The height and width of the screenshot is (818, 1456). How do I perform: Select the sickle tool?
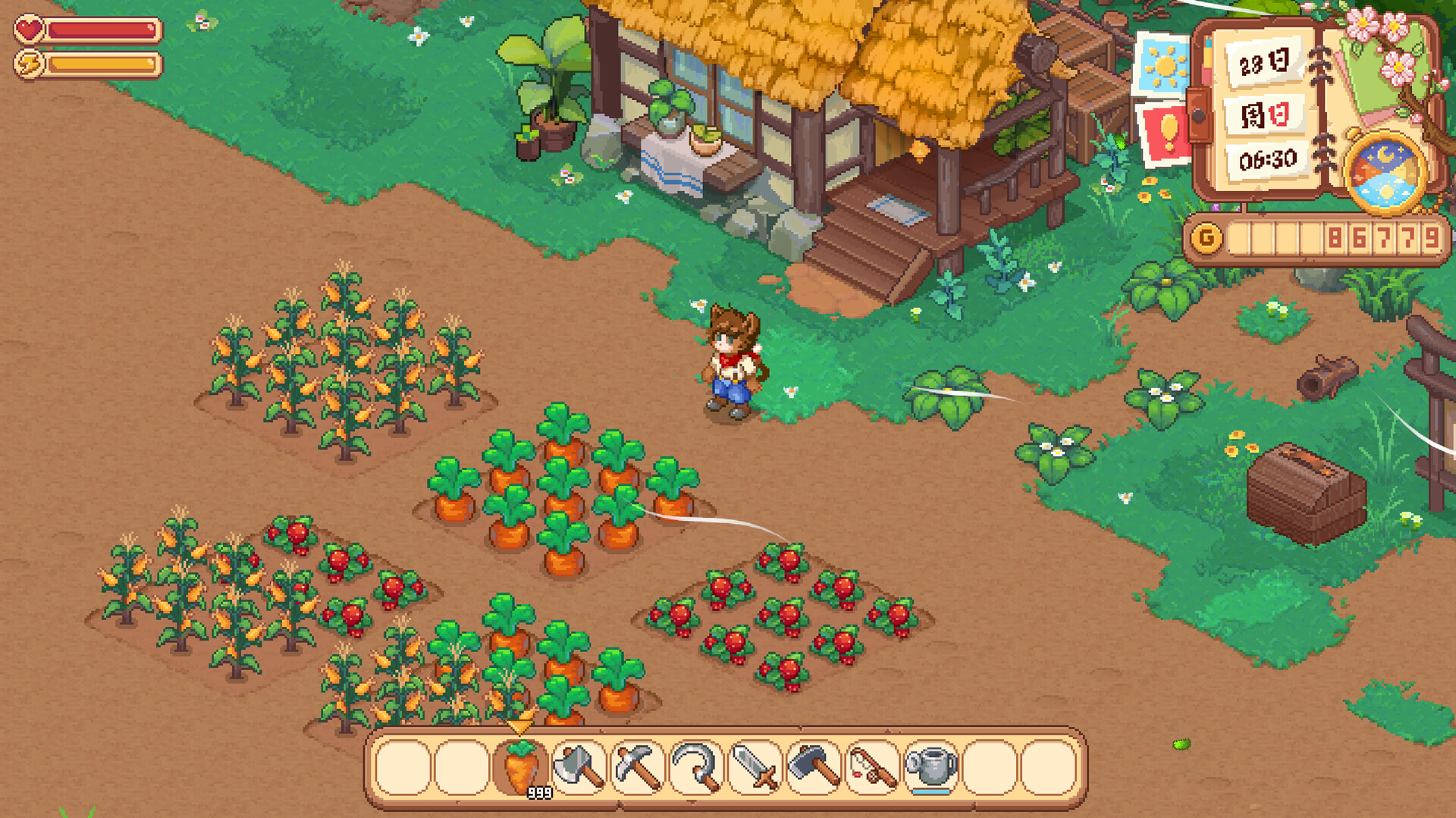pos(696,767)
